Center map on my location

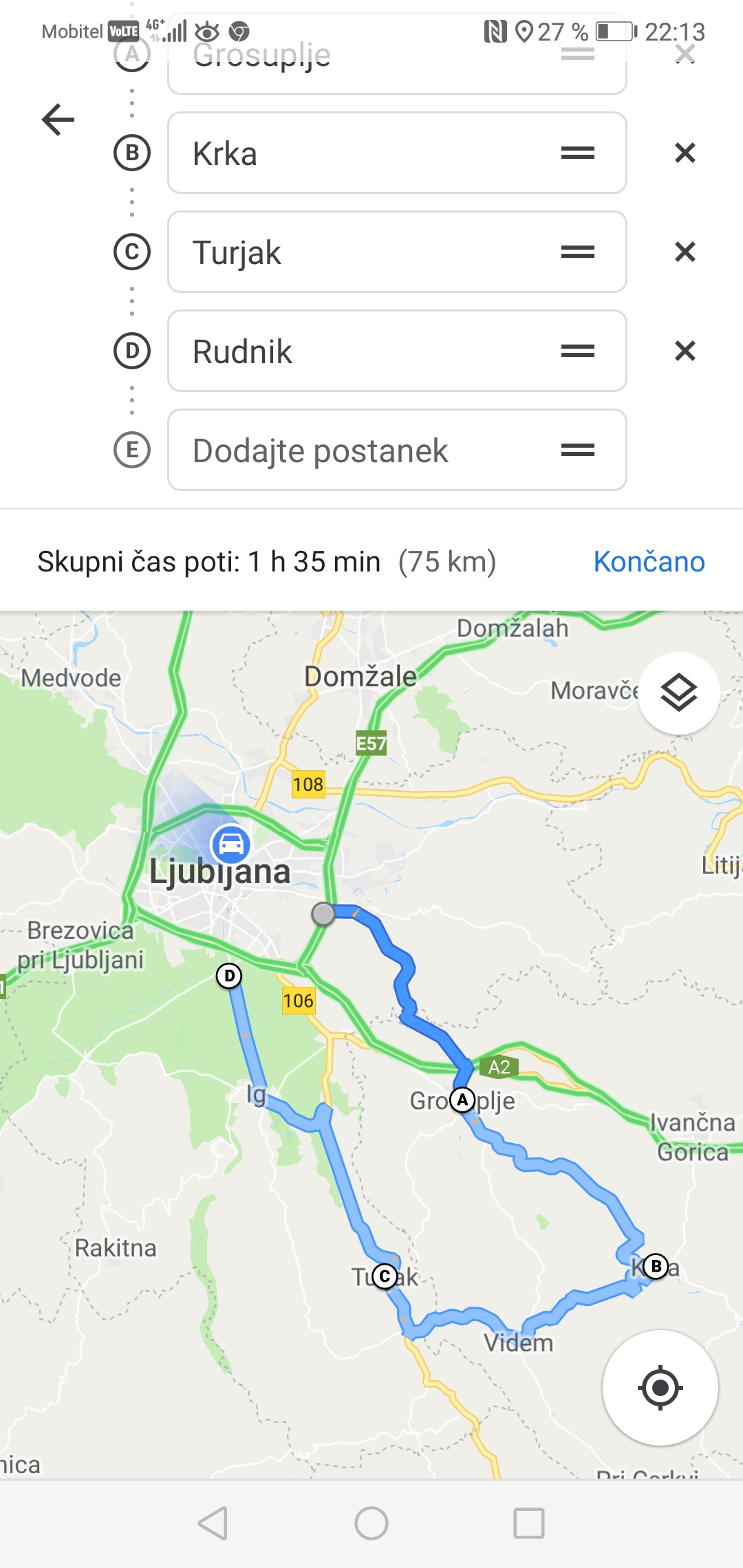tap(660, 1388)
